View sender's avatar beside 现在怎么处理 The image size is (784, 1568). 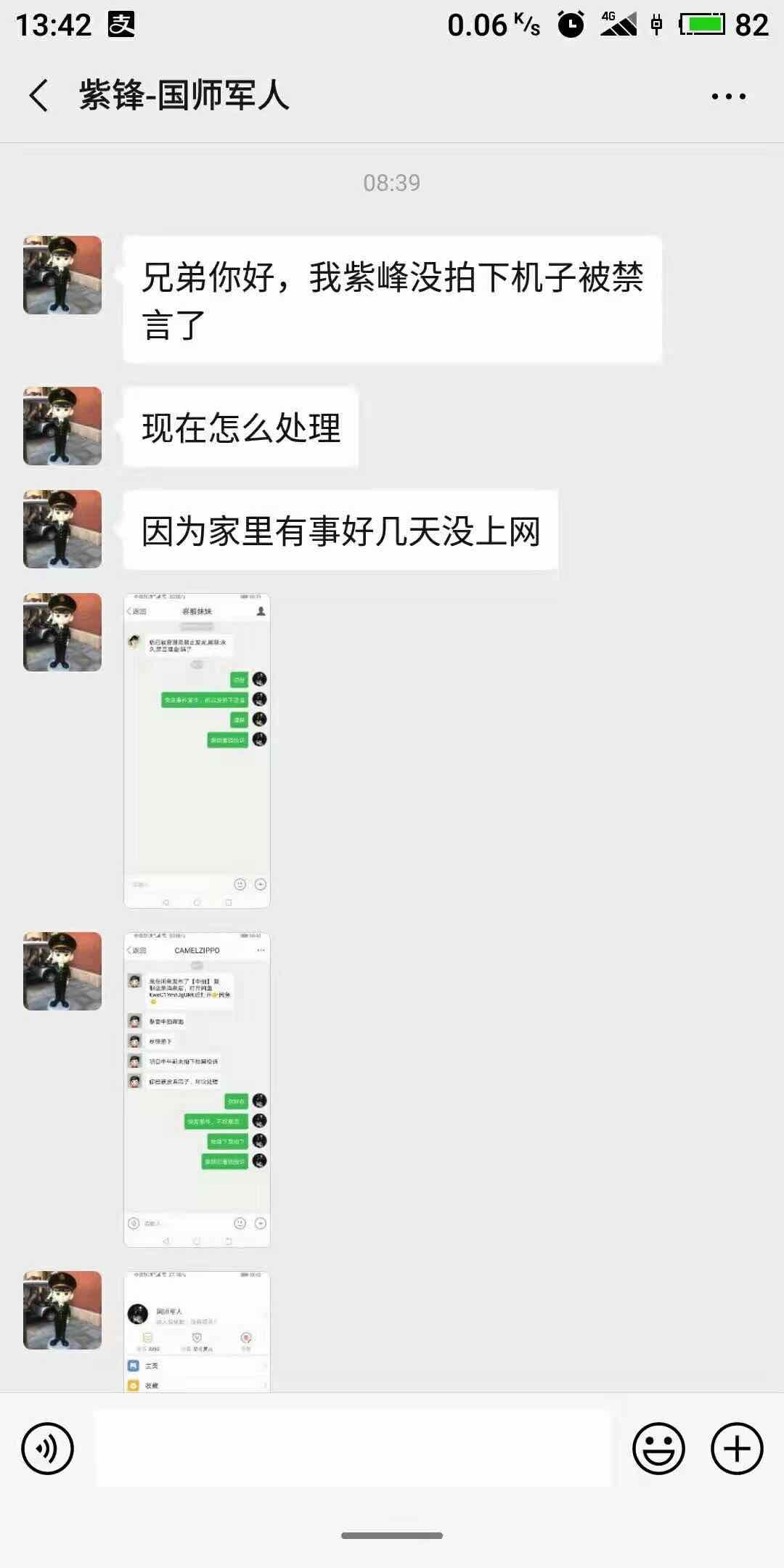tap(62, 426)
